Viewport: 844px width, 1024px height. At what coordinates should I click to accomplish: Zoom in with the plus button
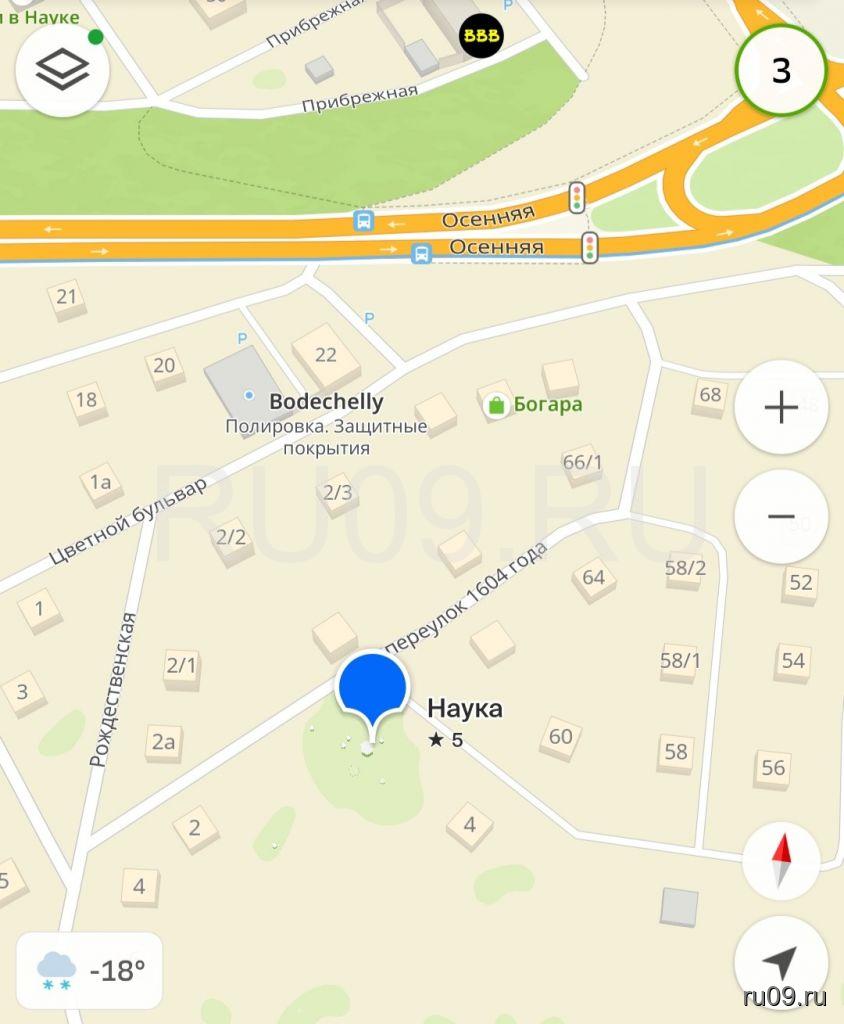click(x=781, y=408)
